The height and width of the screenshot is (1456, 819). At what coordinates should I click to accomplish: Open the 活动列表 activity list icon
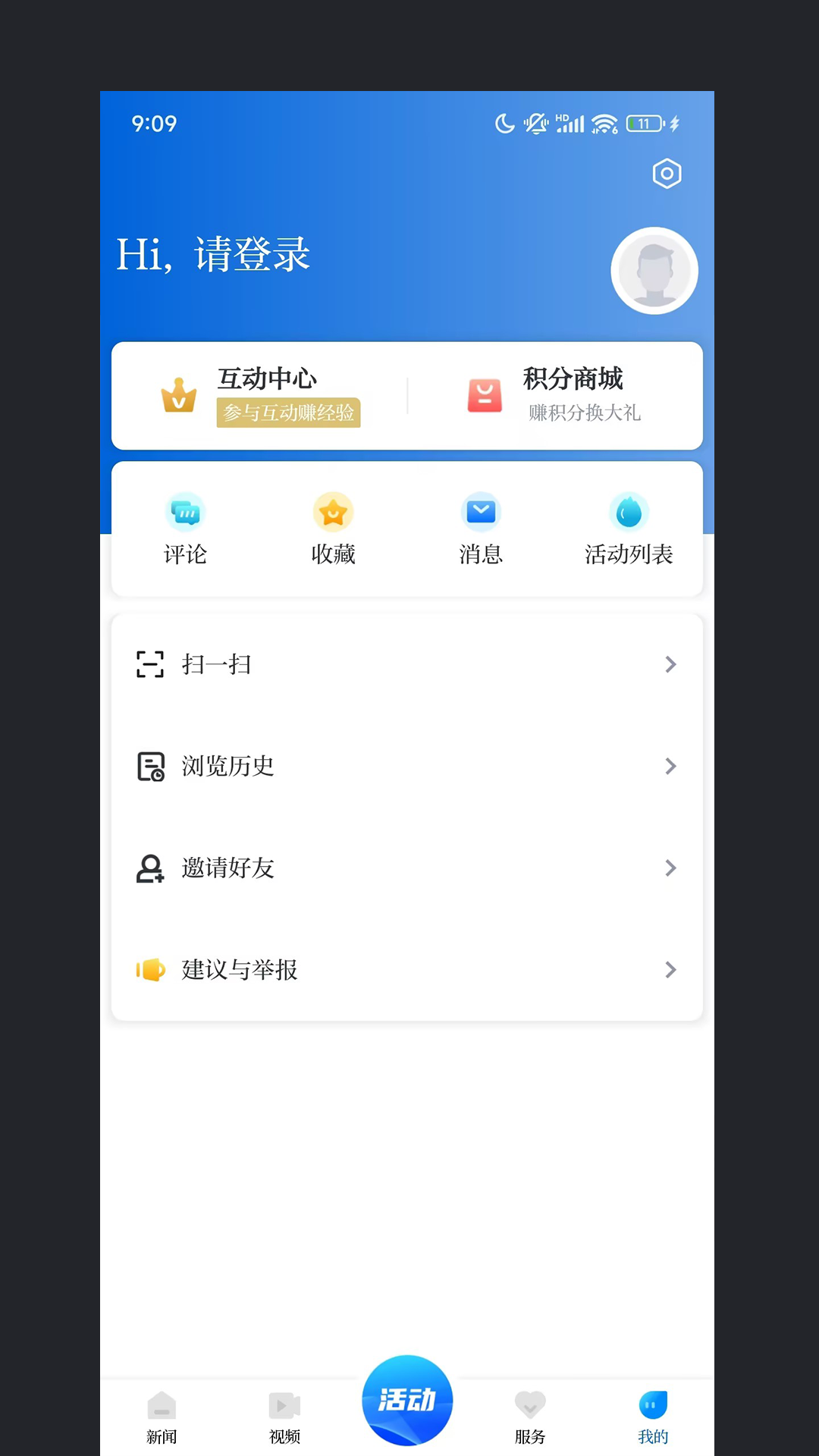[629, 512]
